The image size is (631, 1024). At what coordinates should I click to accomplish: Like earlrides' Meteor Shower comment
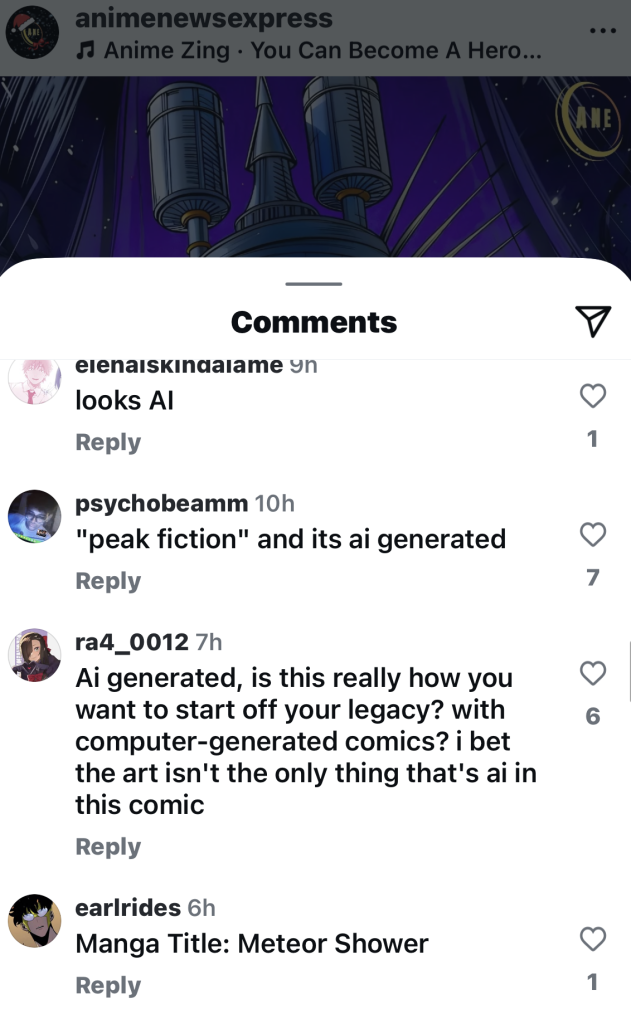point(593,939)
